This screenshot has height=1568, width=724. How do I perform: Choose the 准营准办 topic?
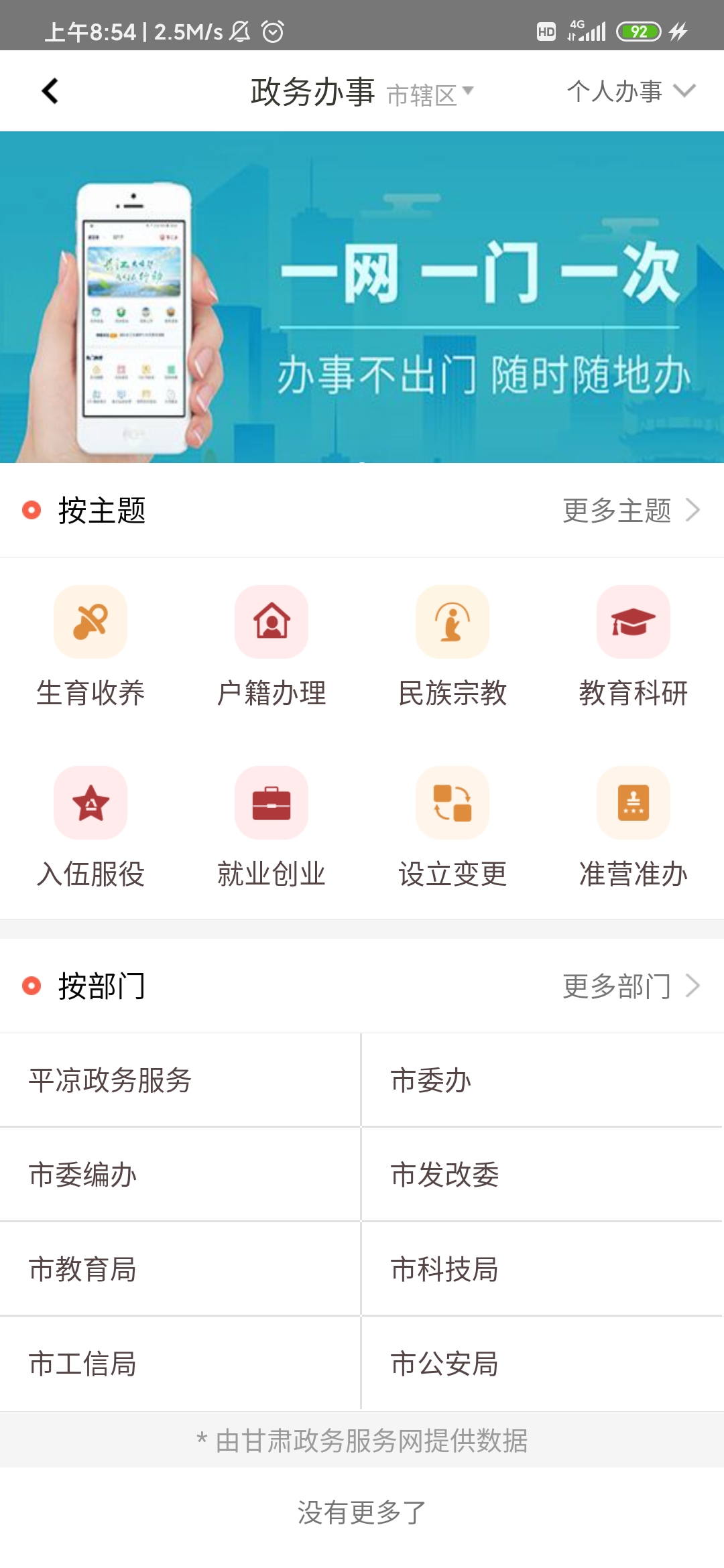pos(633,828)
